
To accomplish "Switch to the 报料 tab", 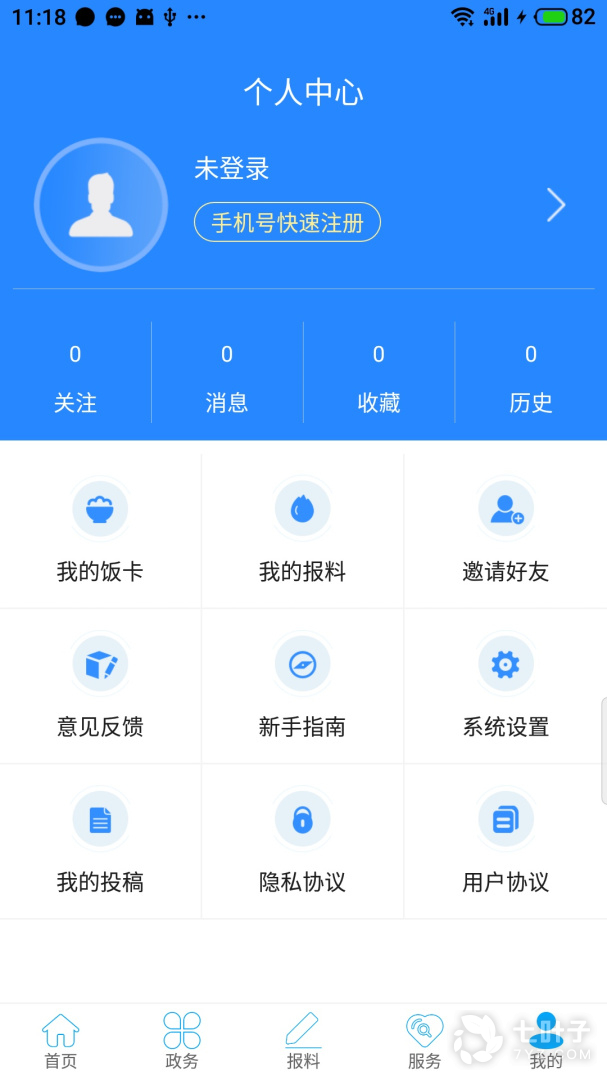I will [303, 1041].
